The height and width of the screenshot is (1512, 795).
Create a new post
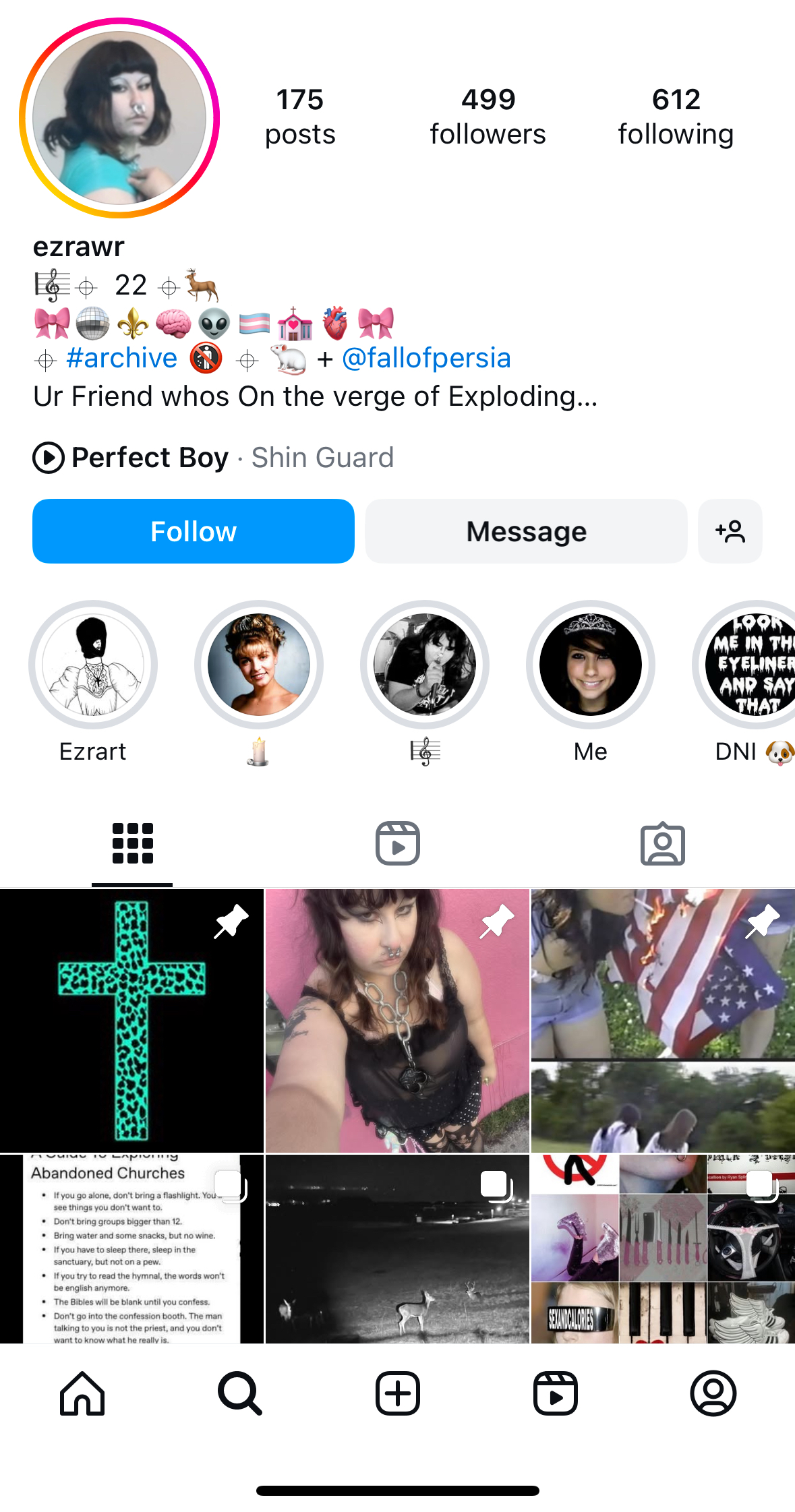[x=398, y=1393]
